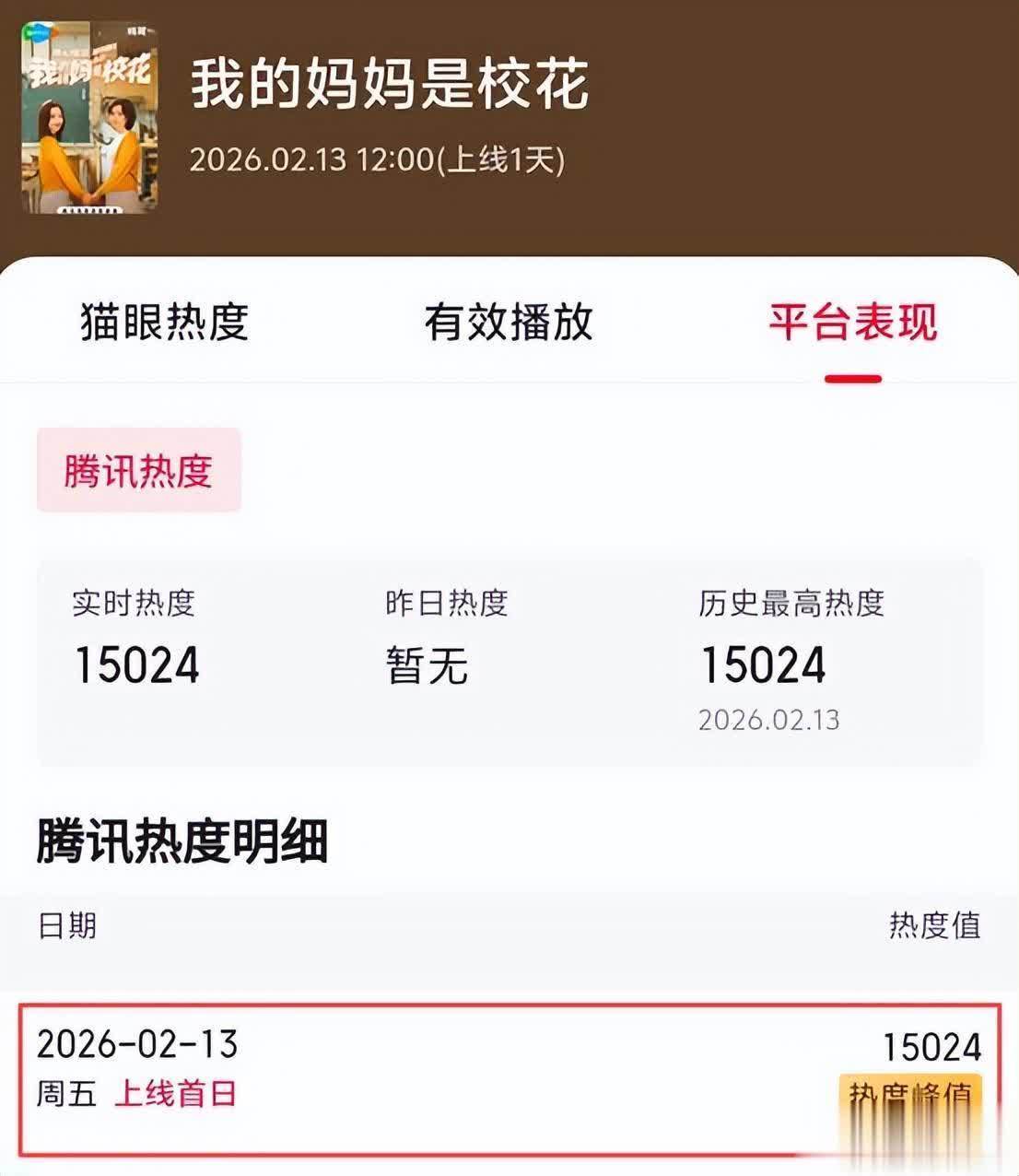Select the 平台表现 tab
The width and height of the screenshot is (1019, 1176).
tap(852, 323)
